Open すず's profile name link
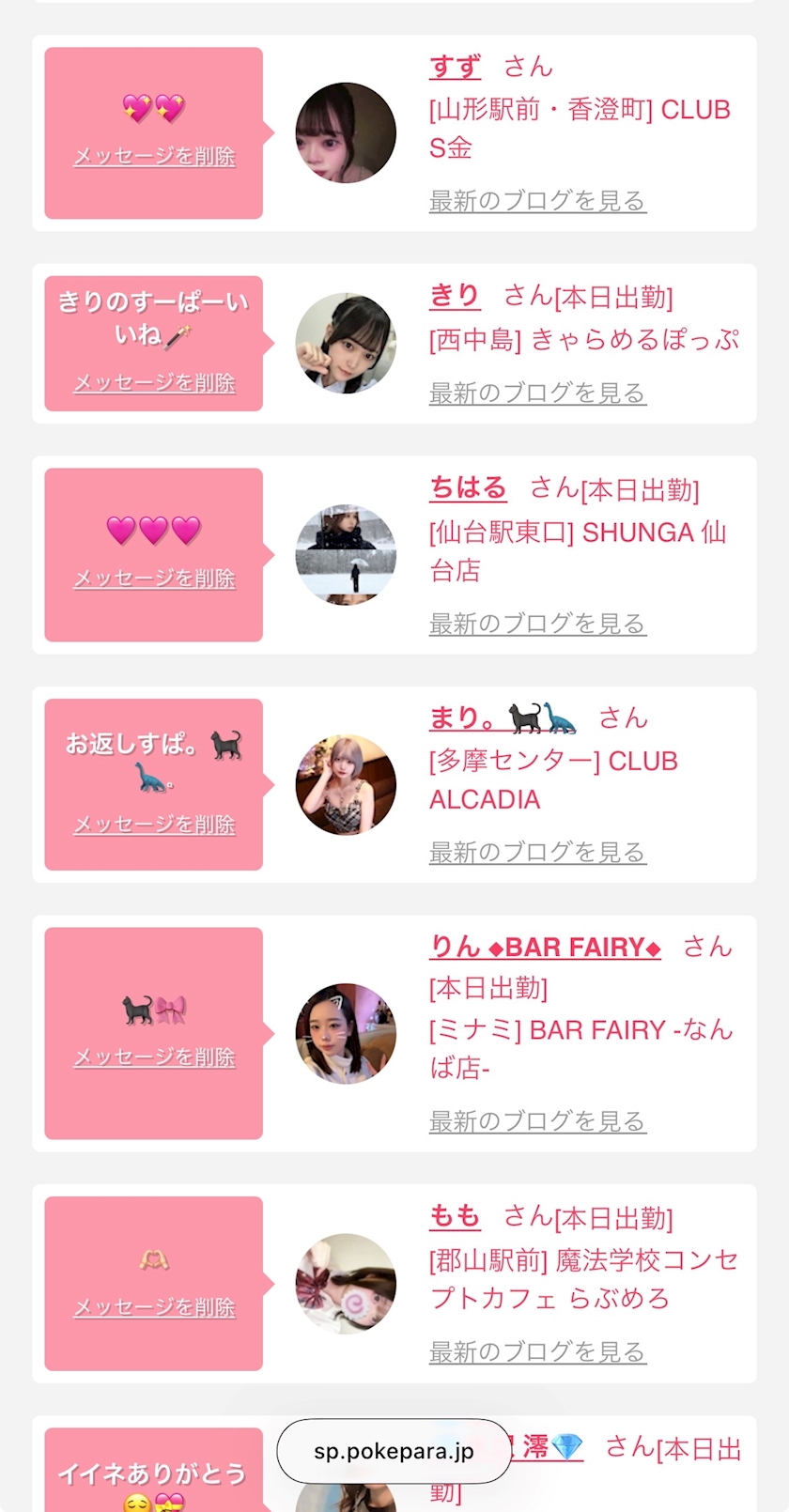 click(x=455, y=67)
